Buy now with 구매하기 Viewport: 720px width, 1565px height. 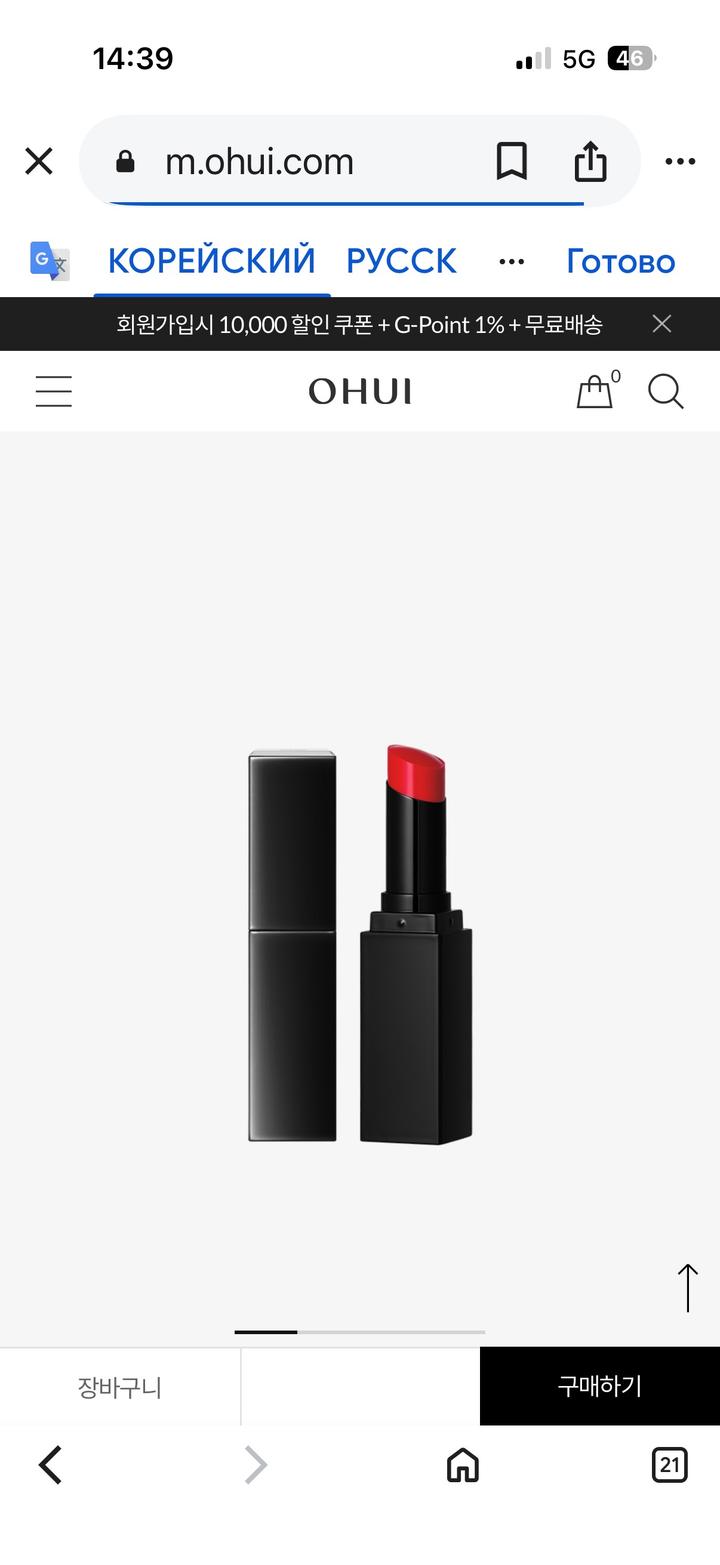[600, 1386]
